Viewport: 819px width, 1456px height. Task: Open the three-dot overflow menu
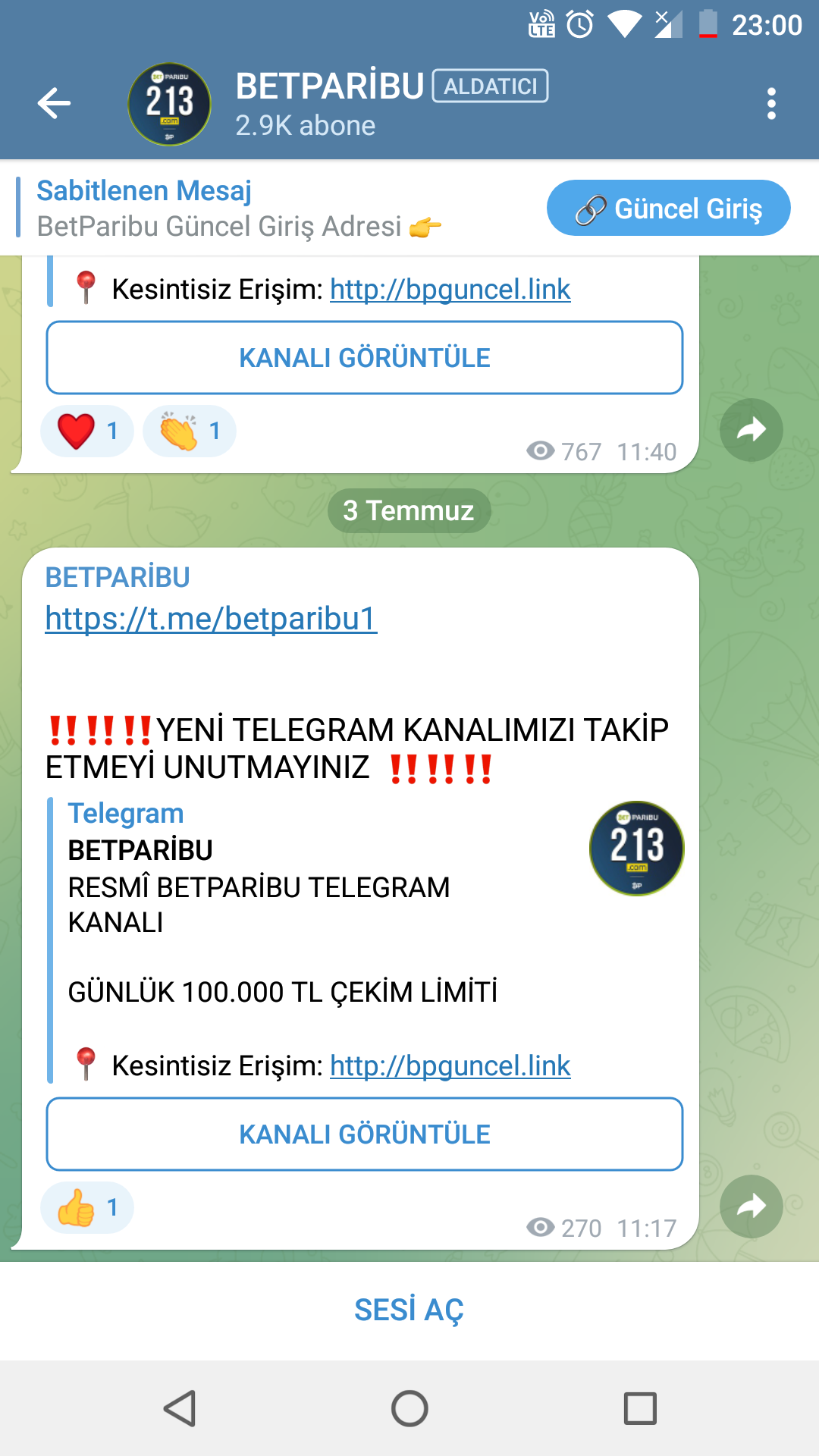[x=771, y=104]
